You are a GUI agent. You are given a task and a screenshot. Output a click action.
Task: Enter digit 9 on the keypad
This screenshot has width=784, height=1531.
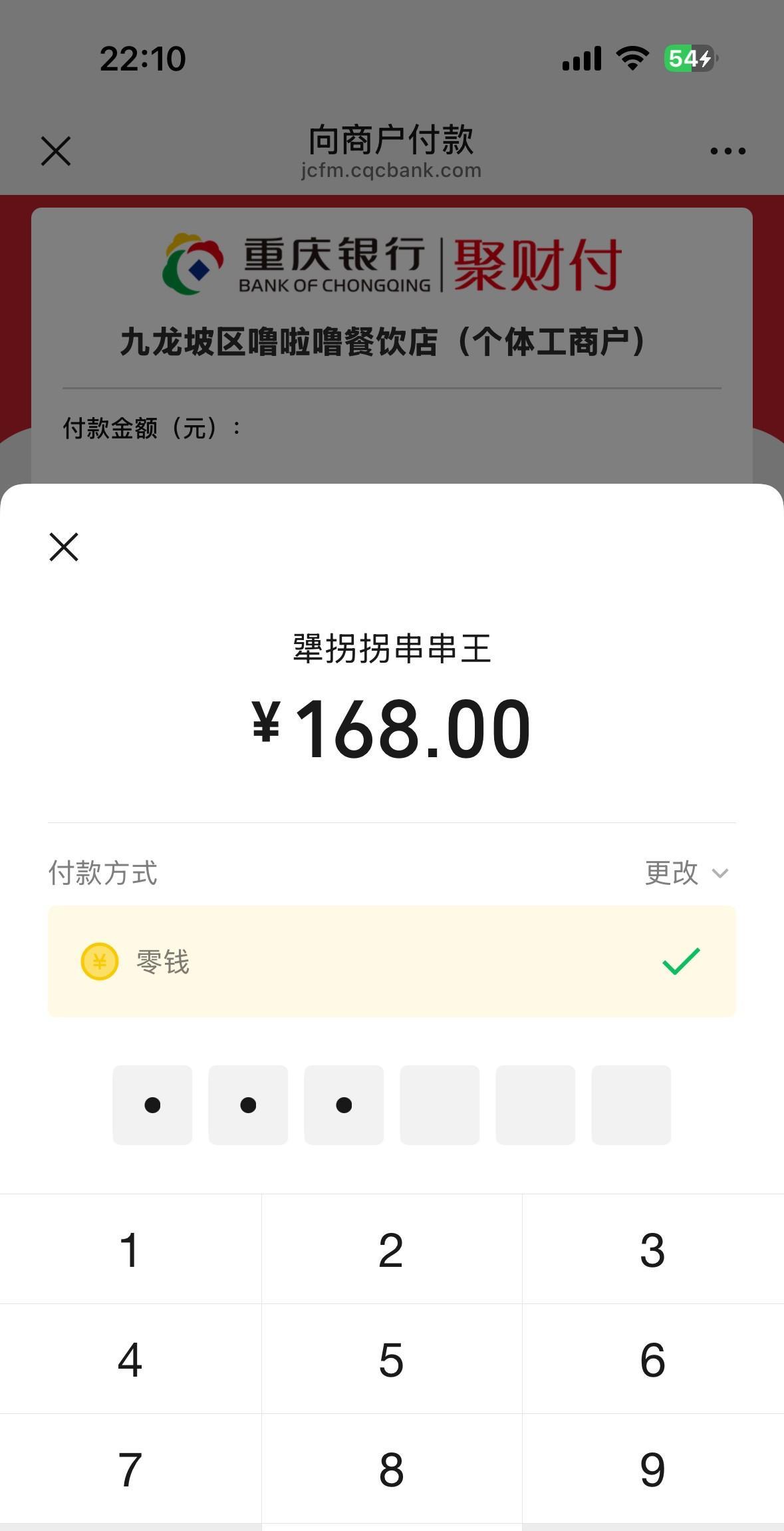(x=652, y=1469)
